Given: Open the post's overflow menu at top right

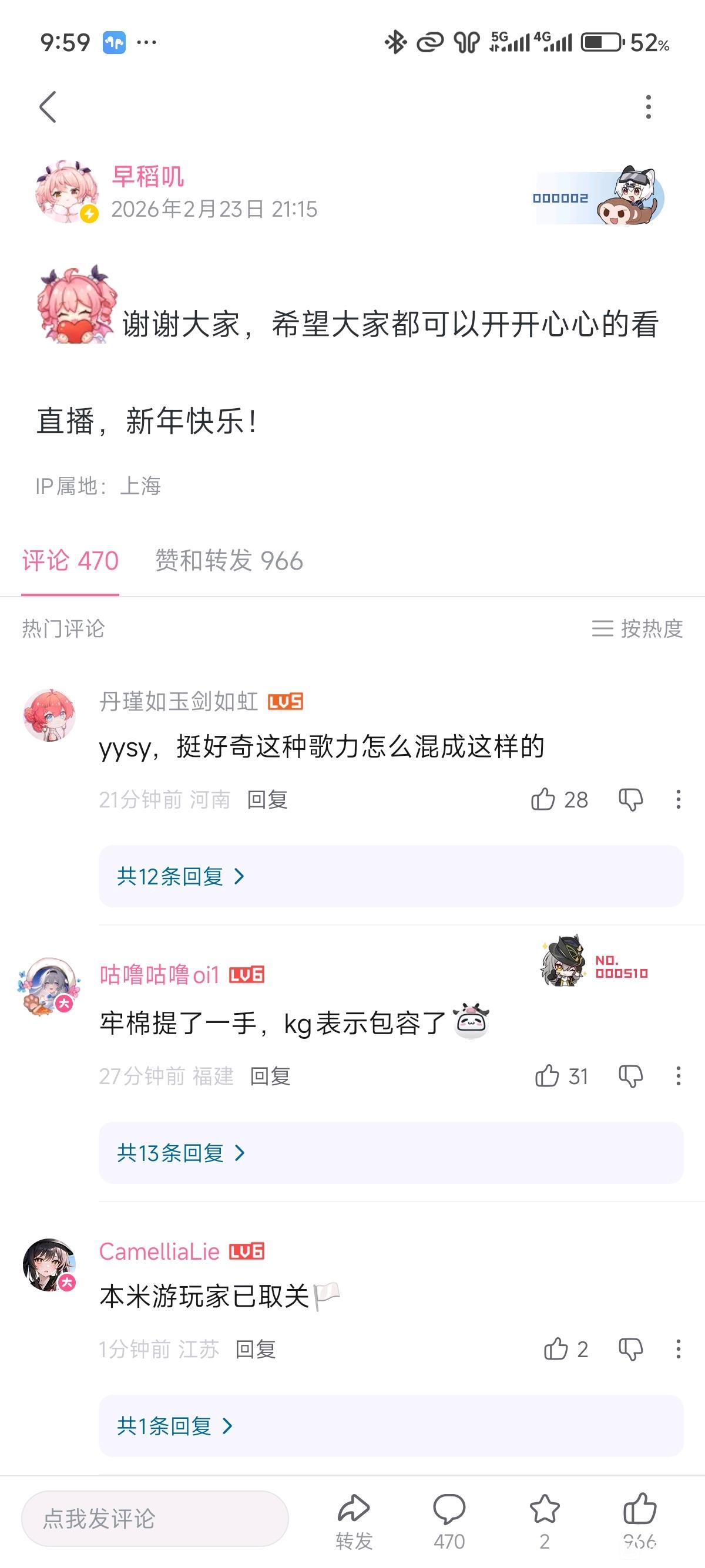Looking at the screenshot, I should (649, 107).
